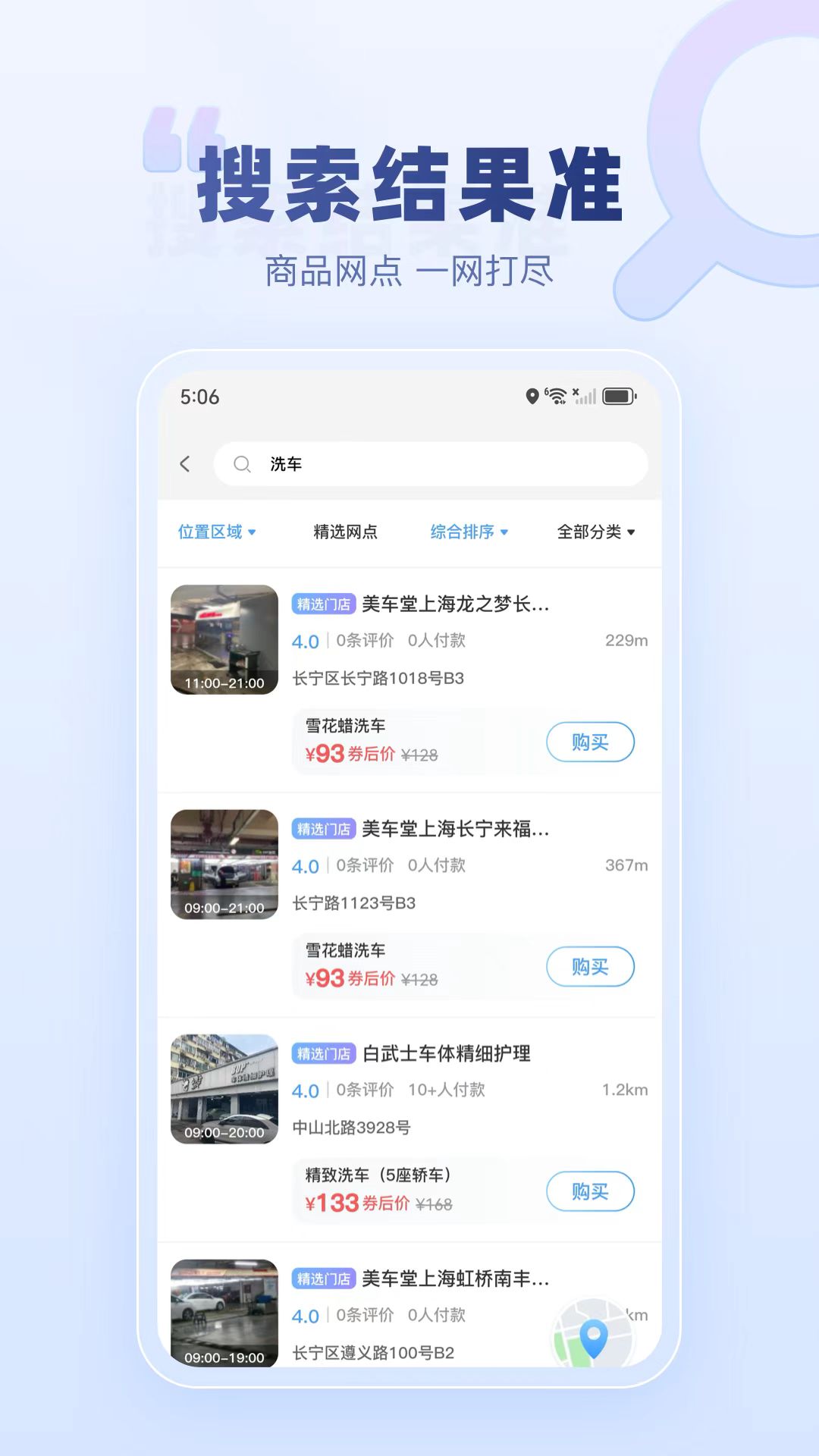Open the 位置区域 dropdown
Screen dimensions: 819x1456
pos(216,532)
